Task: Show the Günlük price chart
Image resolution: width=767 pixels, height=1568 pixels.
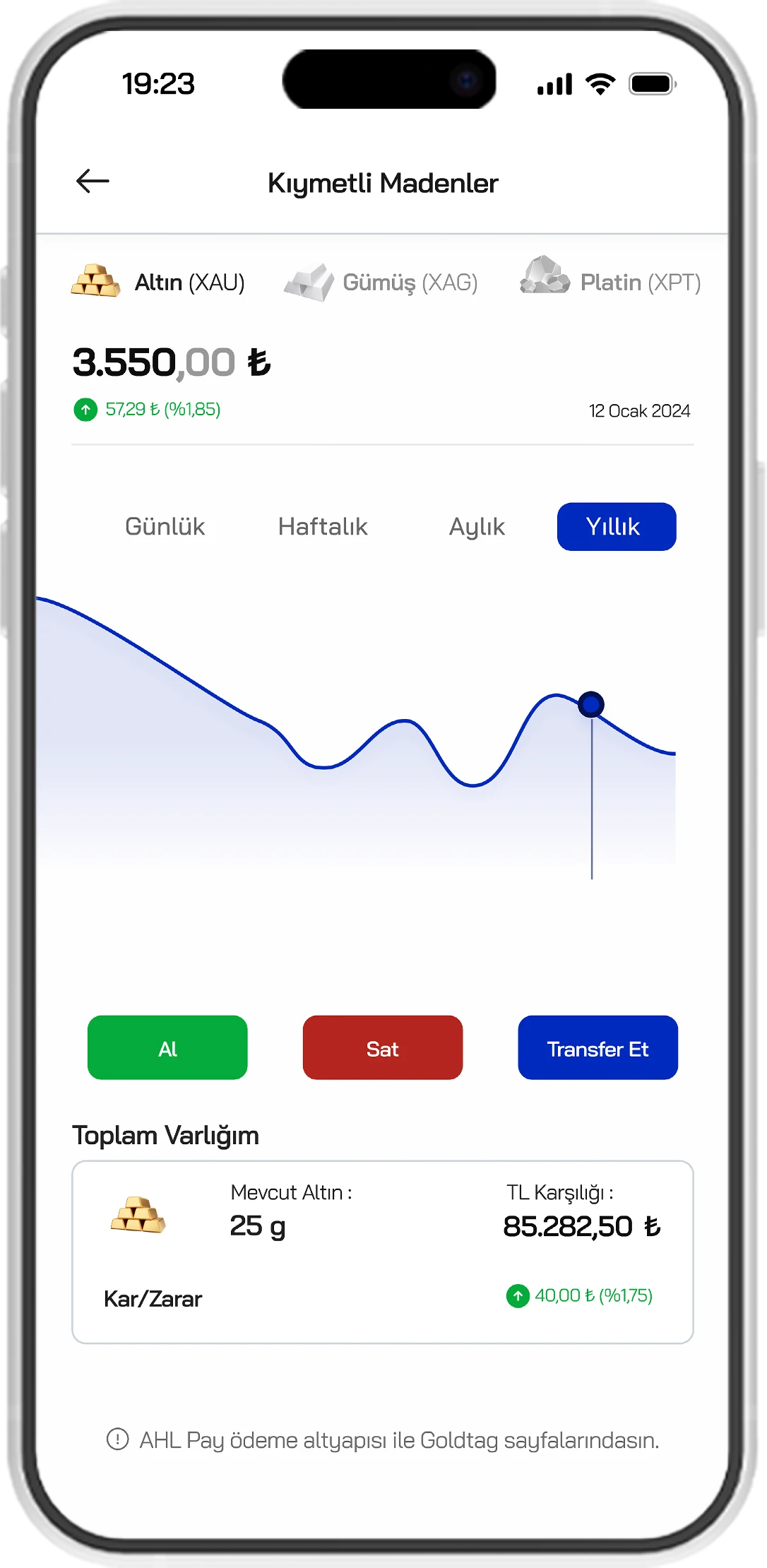Action: click(165, 526)
